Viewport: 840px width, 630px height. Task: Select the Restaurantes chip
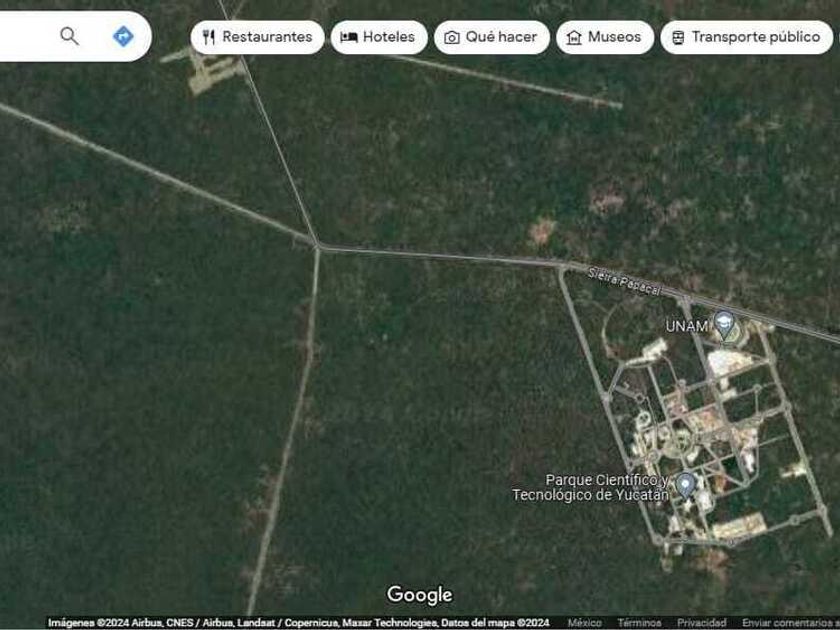(257, 37)
